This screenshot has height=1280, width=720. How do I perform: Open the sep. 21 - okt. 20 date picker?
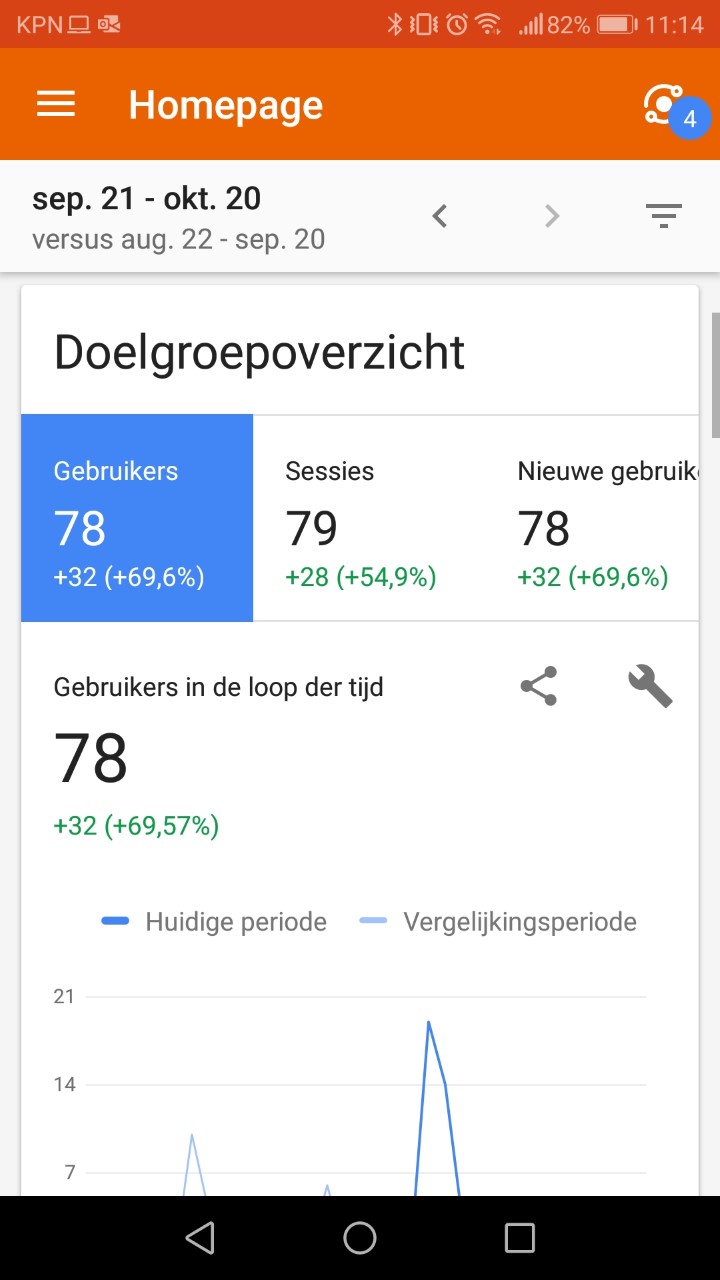(x=178, y=216)
